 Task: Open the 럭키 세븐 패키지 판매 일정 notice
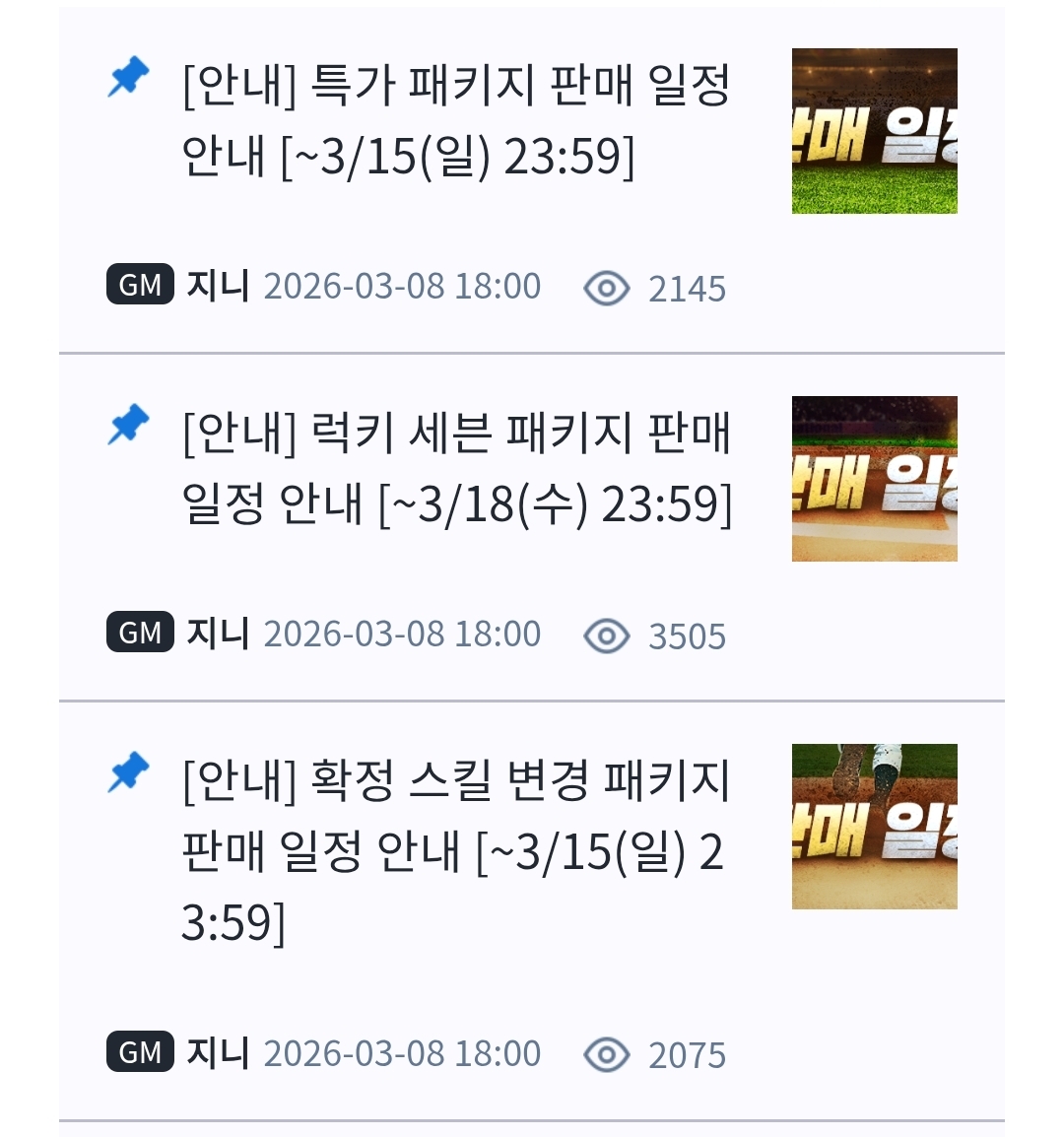(455, 468)
